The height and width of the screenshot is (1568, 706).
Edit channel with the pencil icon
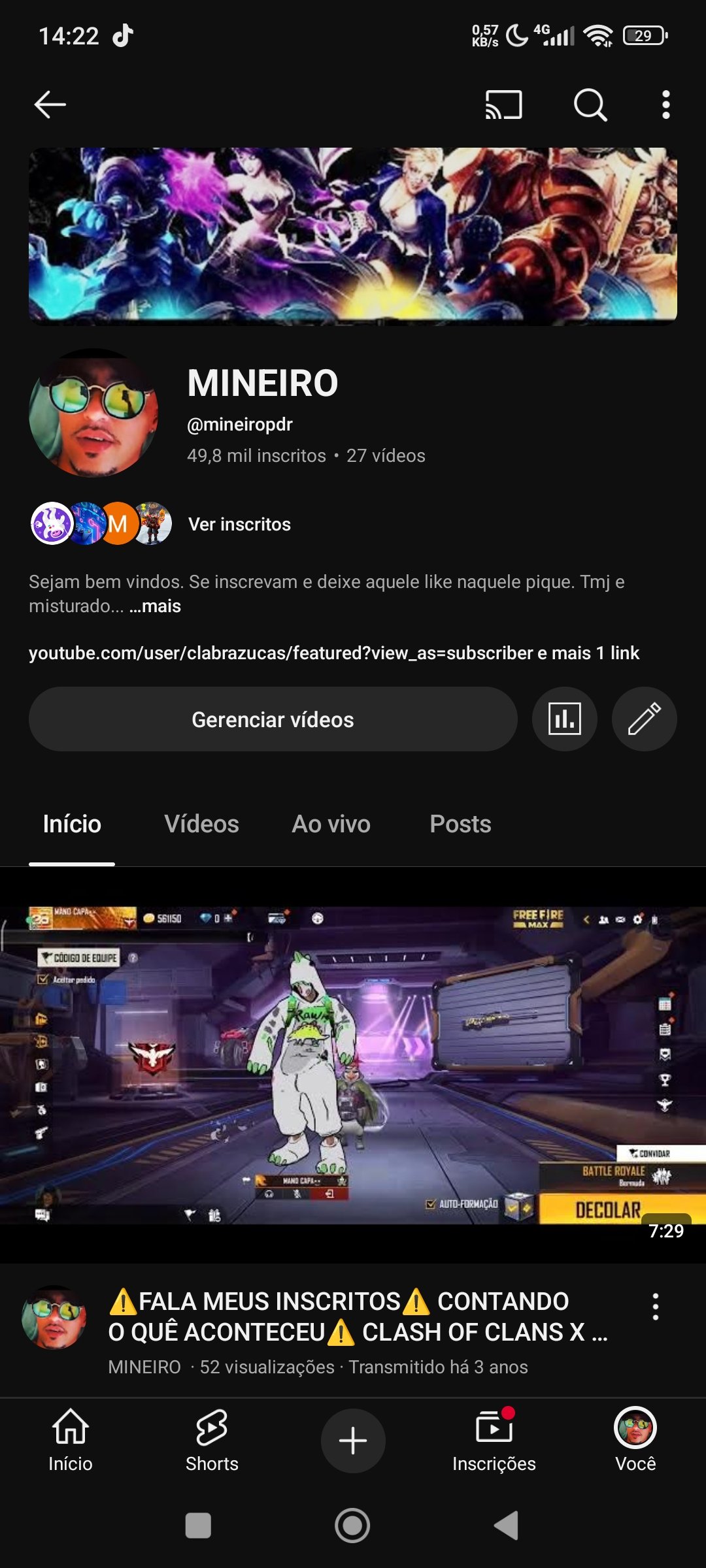[644, 719]
